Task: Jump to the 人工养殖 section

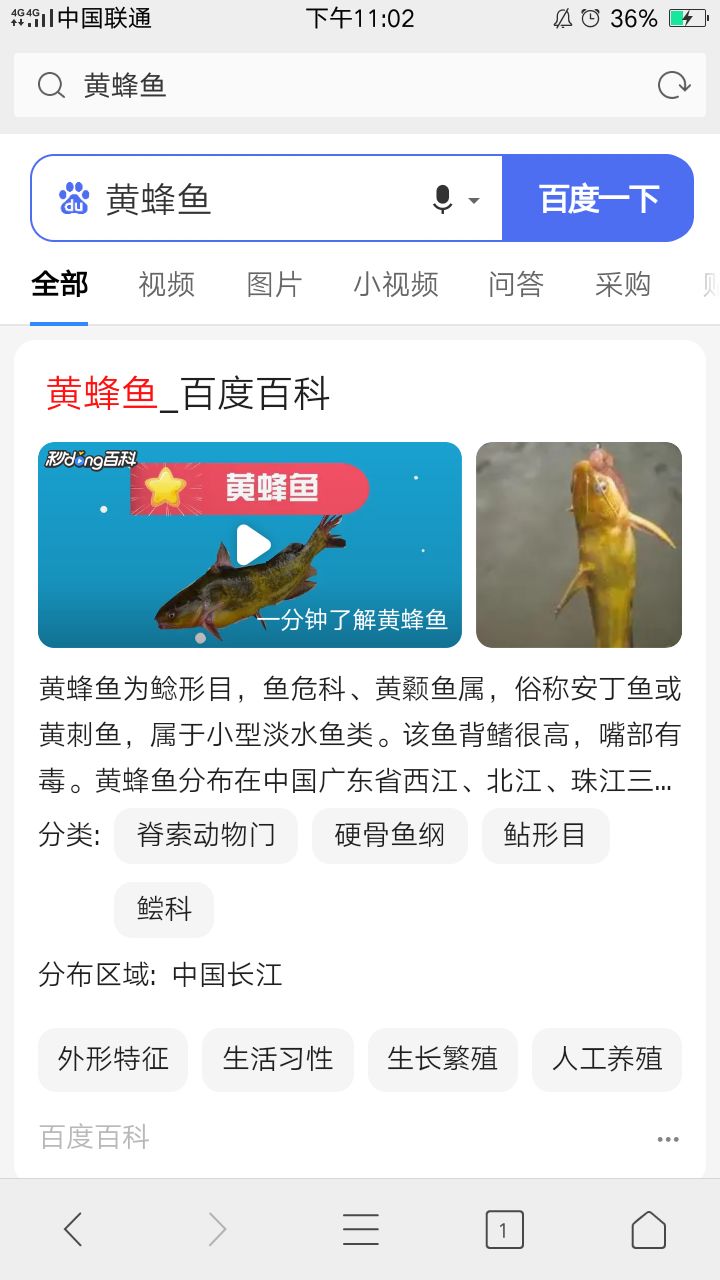Action: (x=607, y=1059)
